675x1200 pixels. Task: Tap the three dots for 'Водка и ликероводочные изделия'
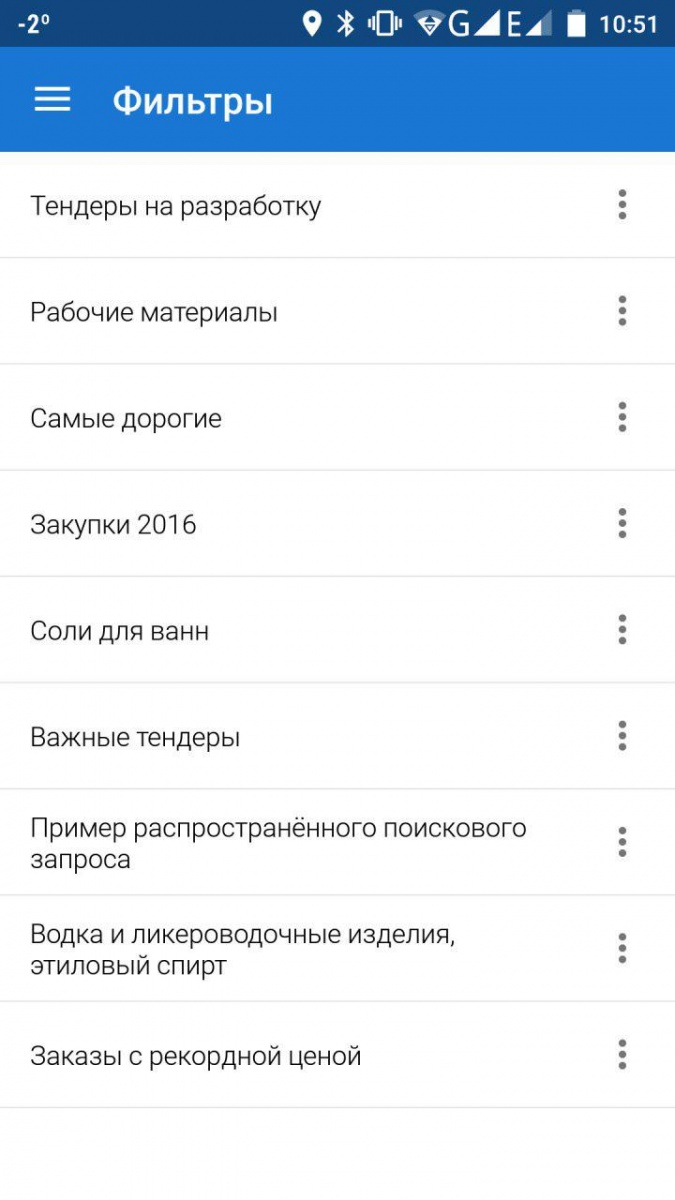point(622,948)
